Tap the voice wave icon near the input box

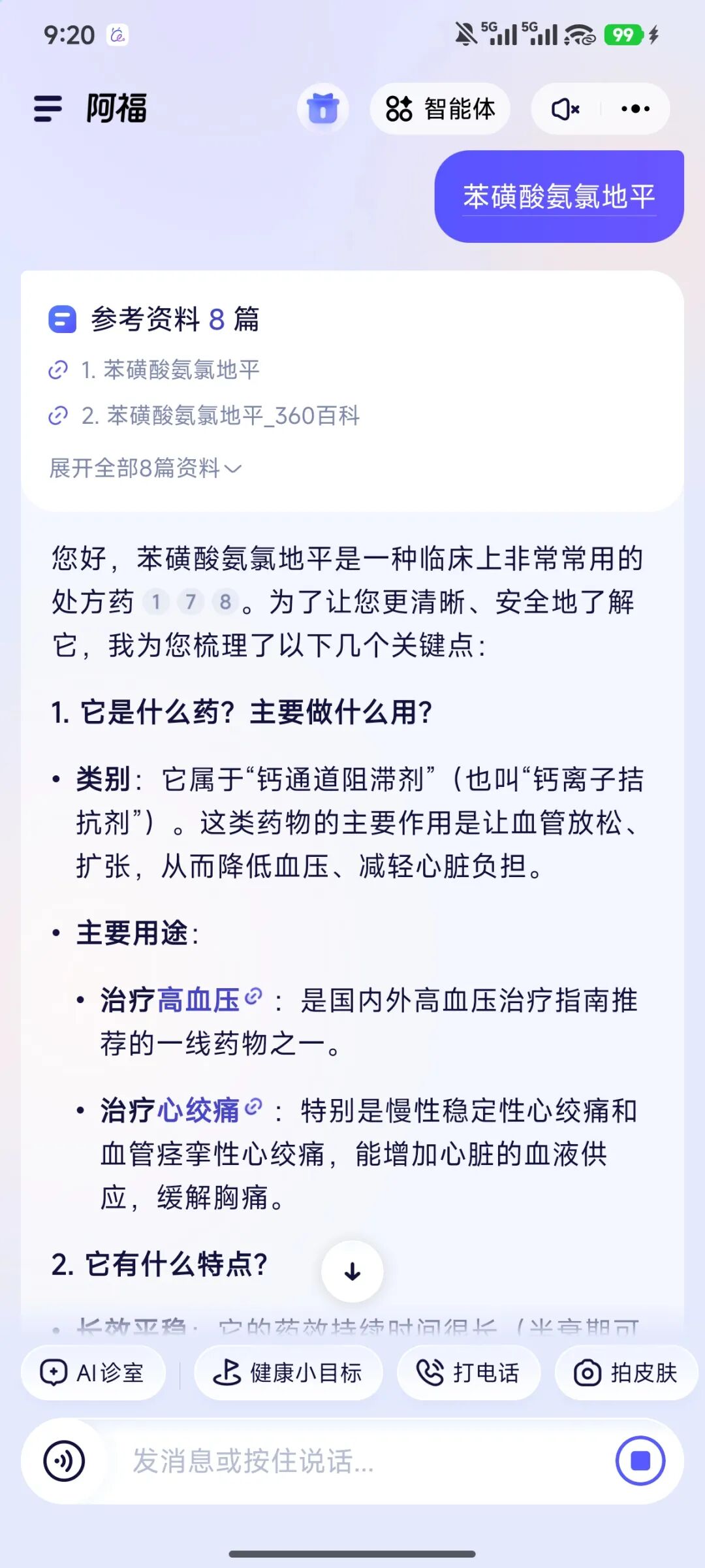63,1462
